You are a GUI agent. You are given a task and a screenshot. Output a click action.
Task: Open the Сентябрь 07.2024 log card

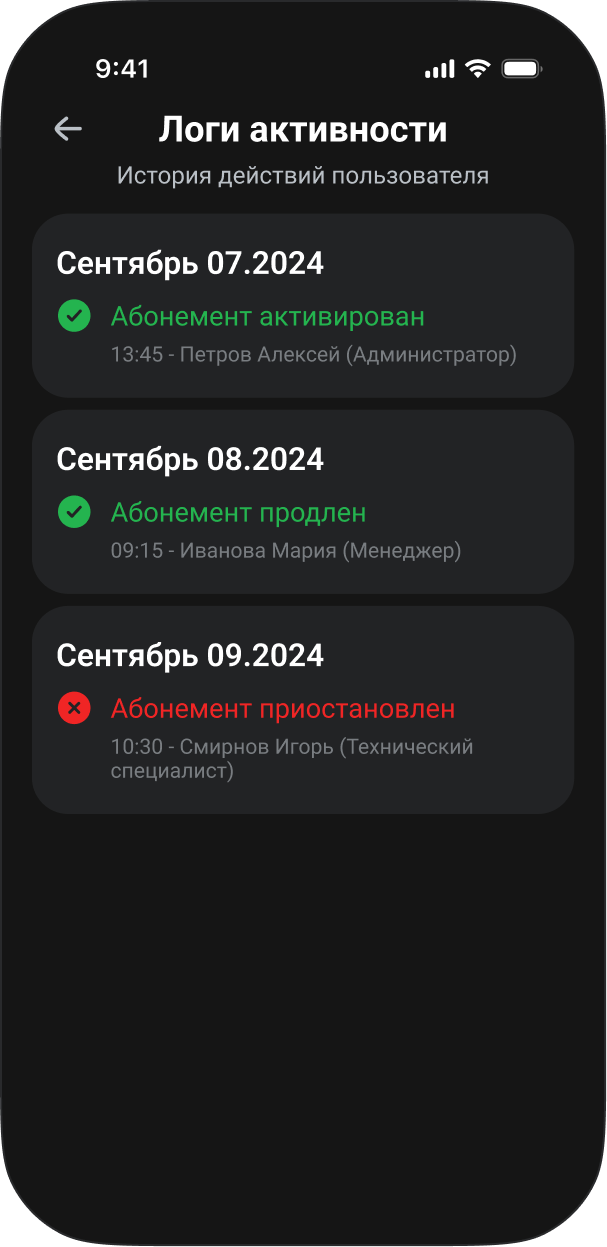point(302,305)
